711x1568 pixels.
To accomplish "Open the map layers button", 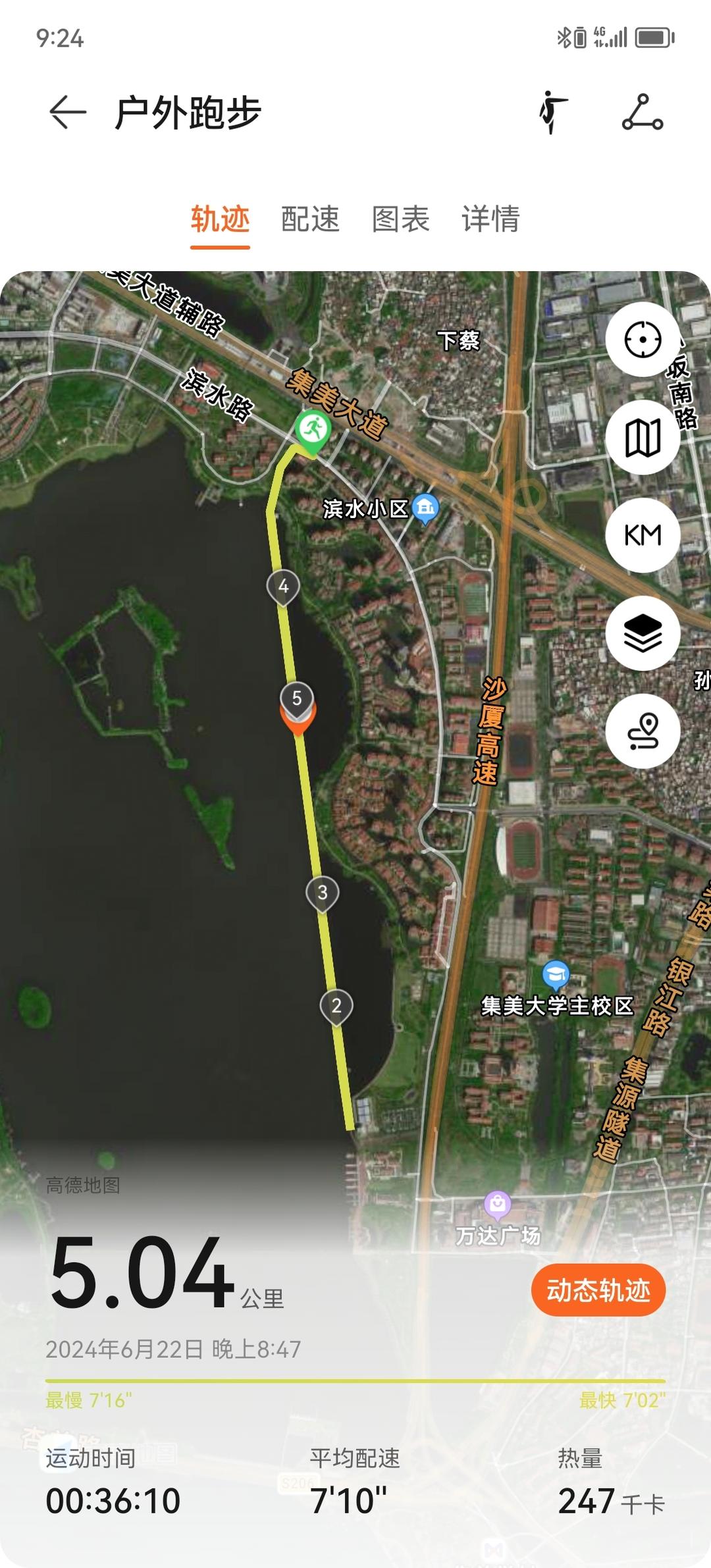I will 643,633.
